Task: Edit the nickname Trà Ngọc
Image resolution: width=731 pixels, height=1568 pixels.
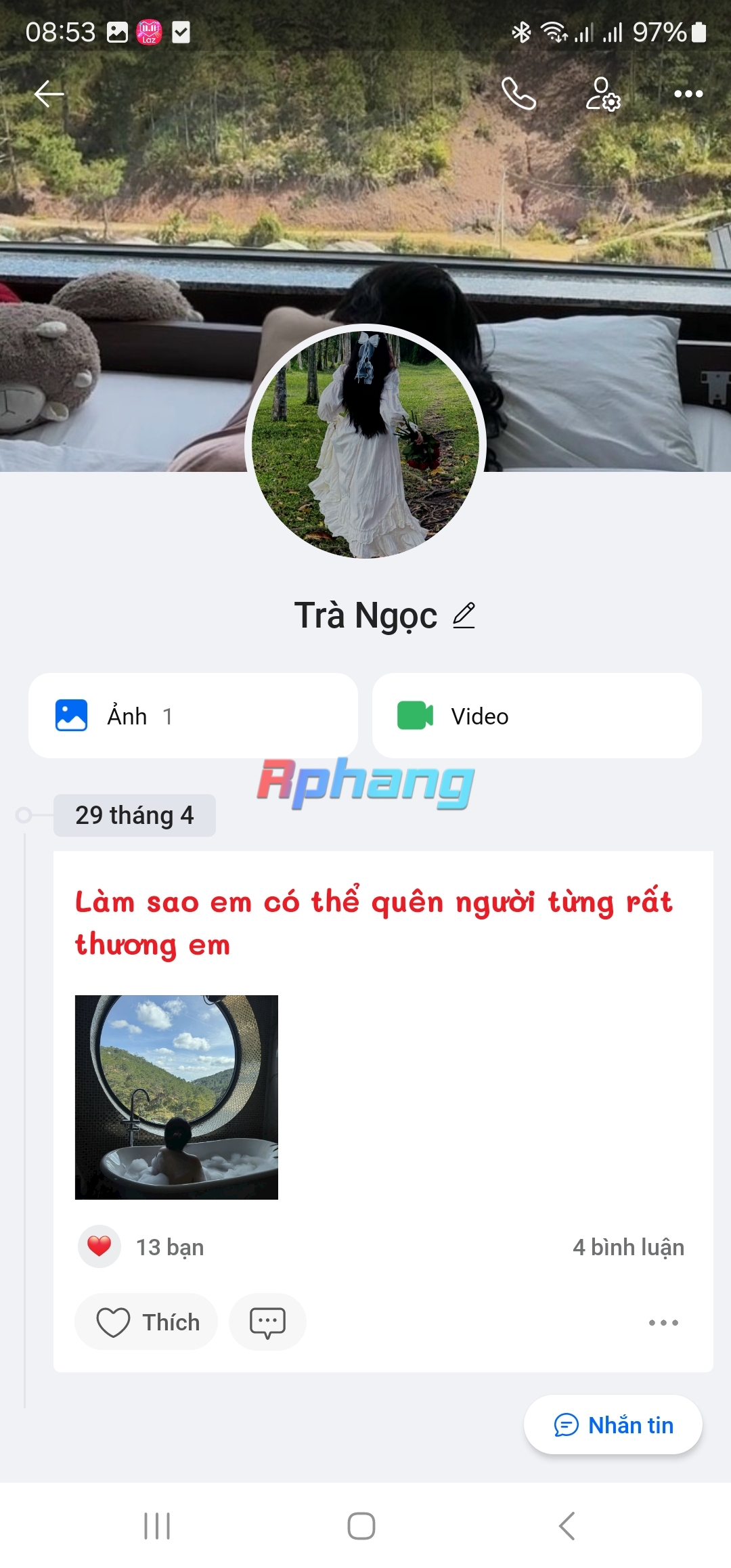Action: tap(464, 615)
